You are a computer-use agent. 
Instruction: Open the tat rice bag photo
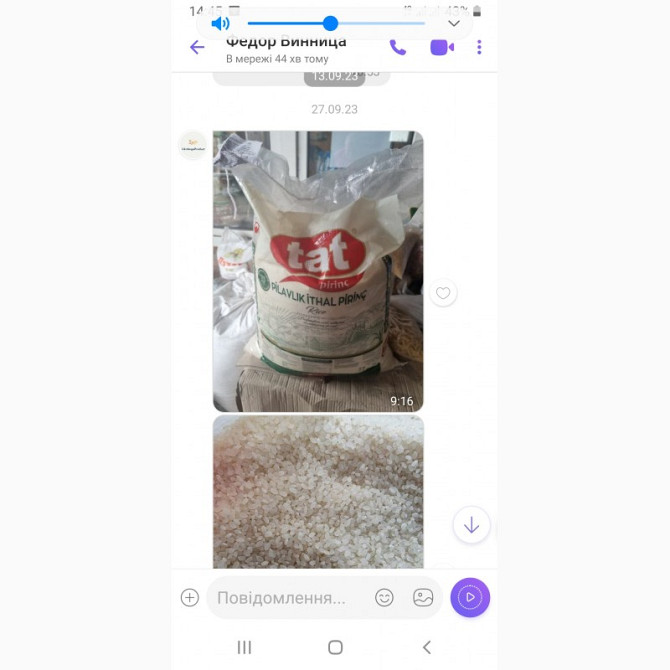click(x=317, y=270)
